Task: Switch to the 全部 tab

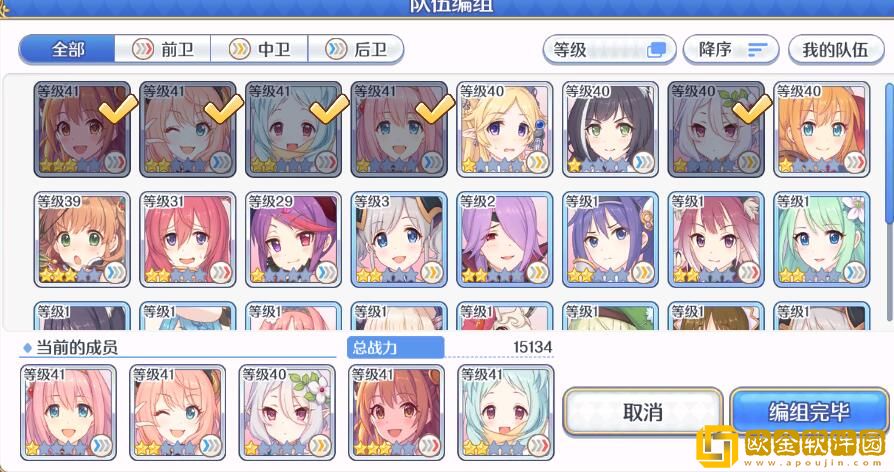Action: click(66, 49)
